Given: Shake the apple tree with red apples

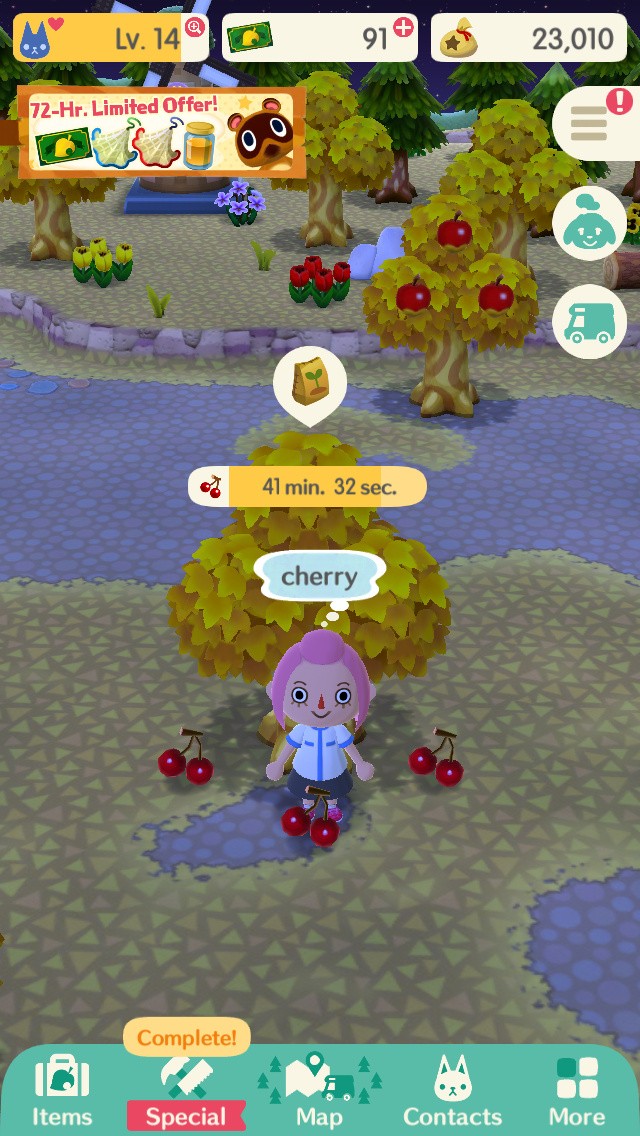Looking at the screenshot, I should coord(449,300).
